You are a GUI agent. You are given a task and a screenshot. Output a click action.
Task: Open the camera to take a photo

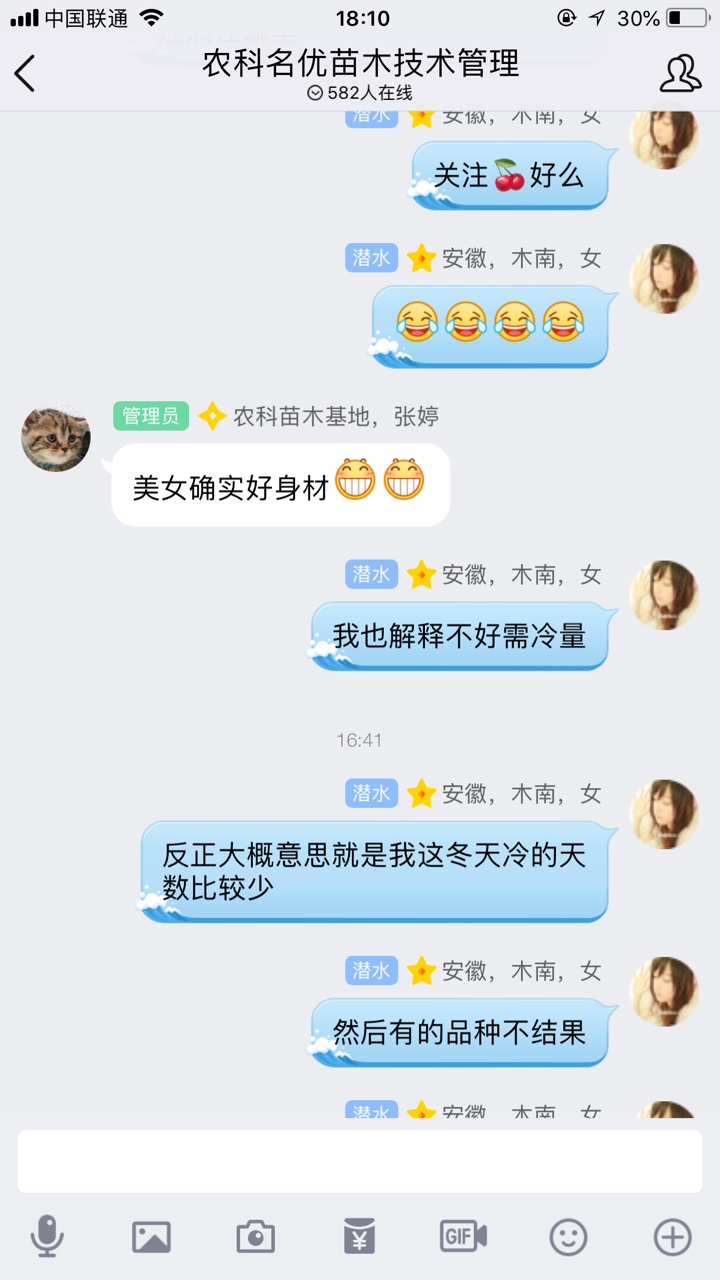click(x=256, y=1237)
